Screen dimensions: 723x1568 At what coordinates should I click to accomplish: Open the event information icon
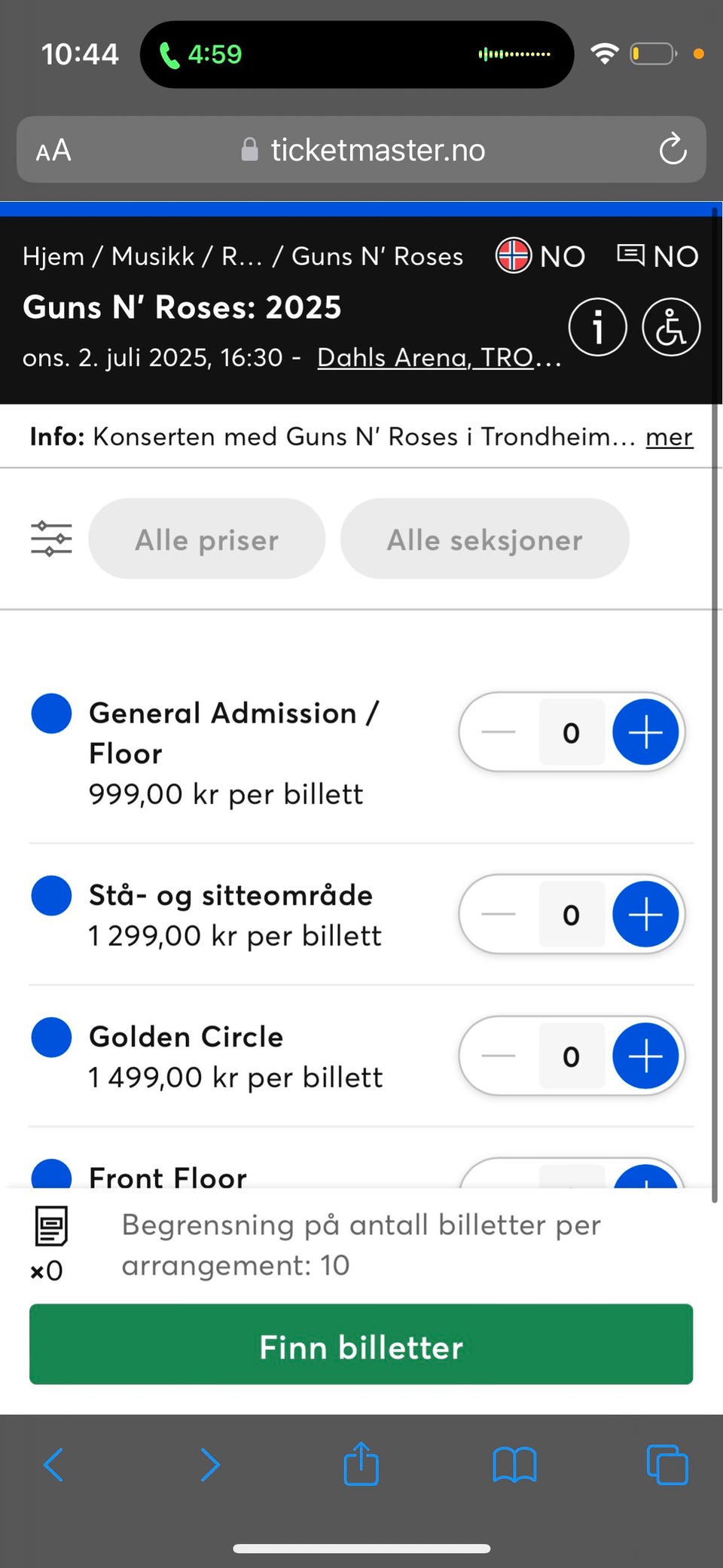(598, 327)
